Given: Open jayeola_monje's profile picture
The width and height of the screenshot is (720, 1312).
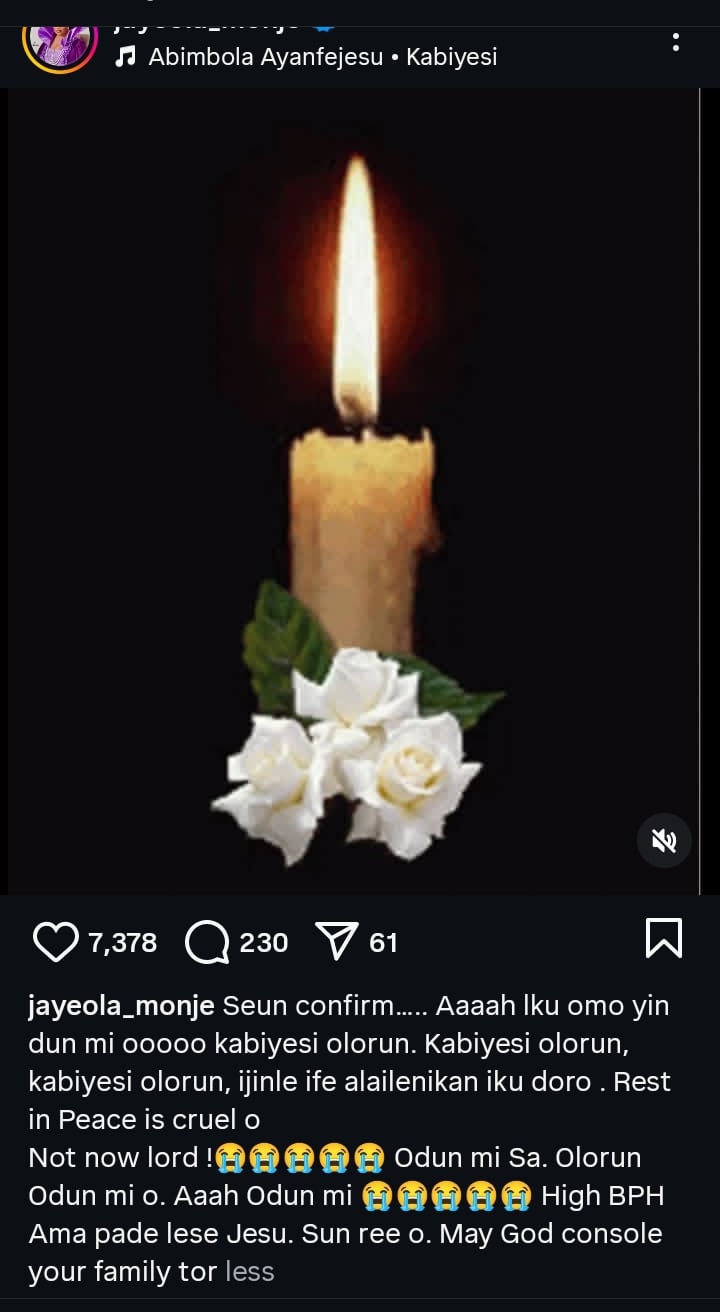Looking at the screenshot, I should point(60,42).
